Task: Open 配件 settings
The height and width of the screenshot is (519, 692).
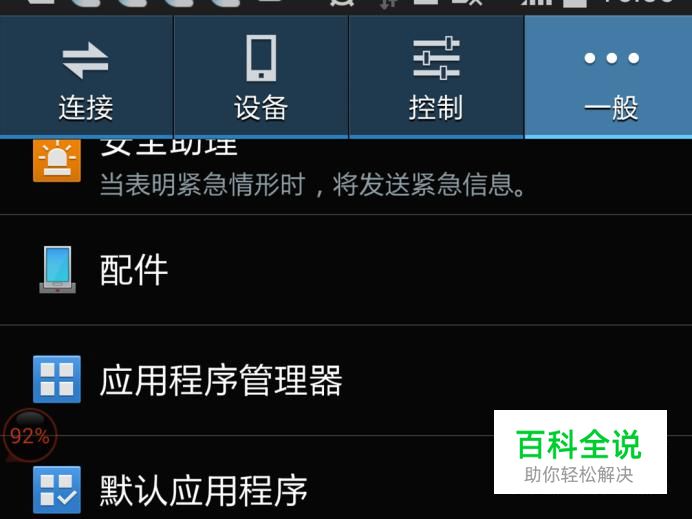Action: pyautogui.click(x=346, y=270)
